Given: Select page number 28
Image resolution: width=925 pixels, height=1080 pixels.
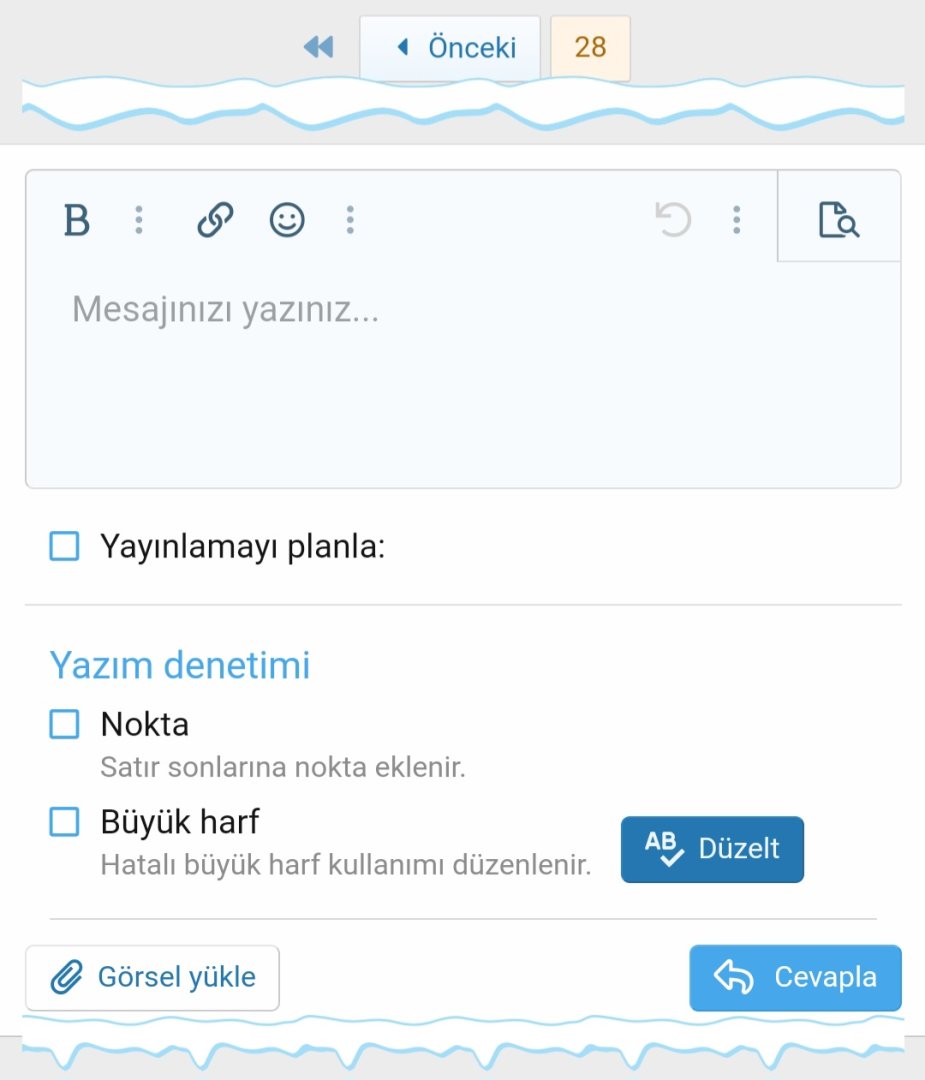Looking at the screenshot, I should (590, 47).
